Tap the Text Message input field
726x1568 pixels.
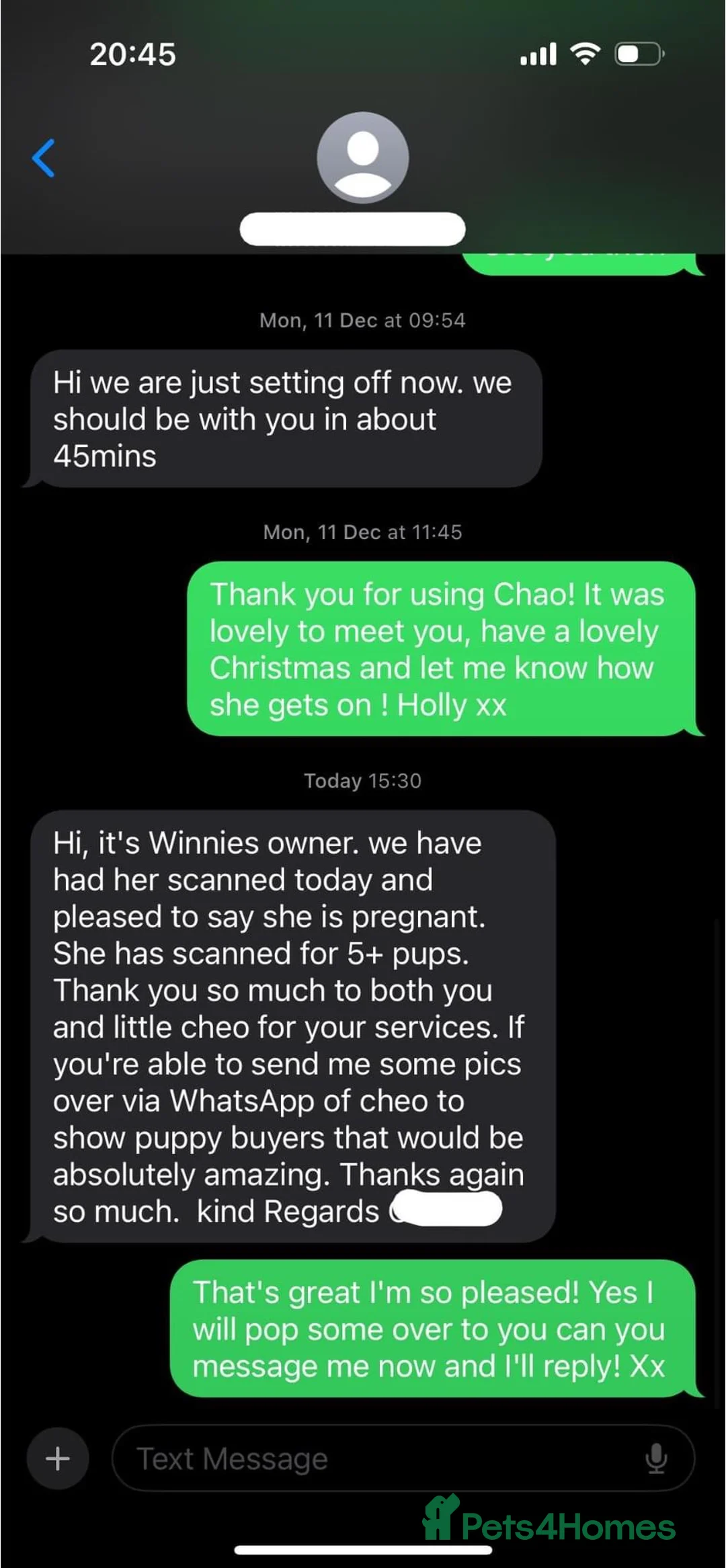tap(336, 1458)
